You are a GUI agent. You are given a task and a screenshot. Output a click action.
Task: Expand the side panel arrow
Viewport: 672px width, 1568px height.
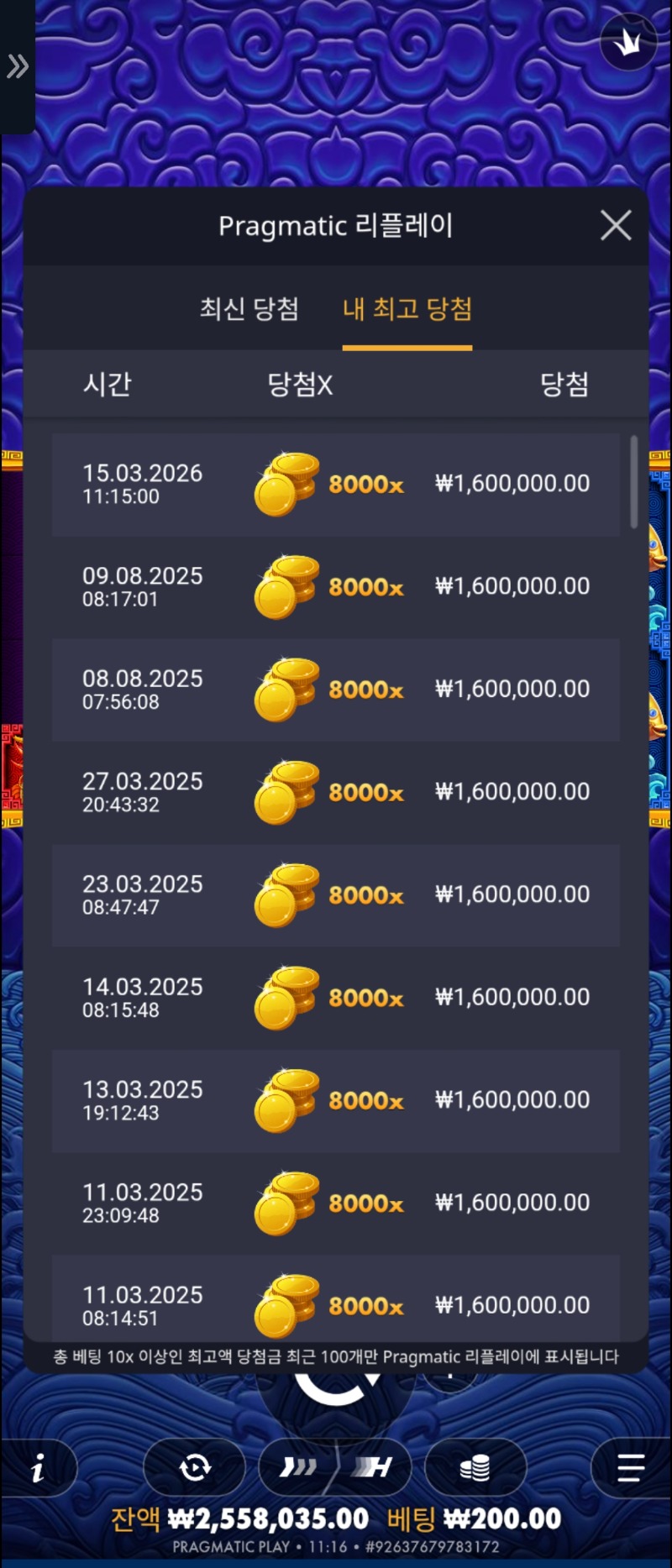(18, 66)
